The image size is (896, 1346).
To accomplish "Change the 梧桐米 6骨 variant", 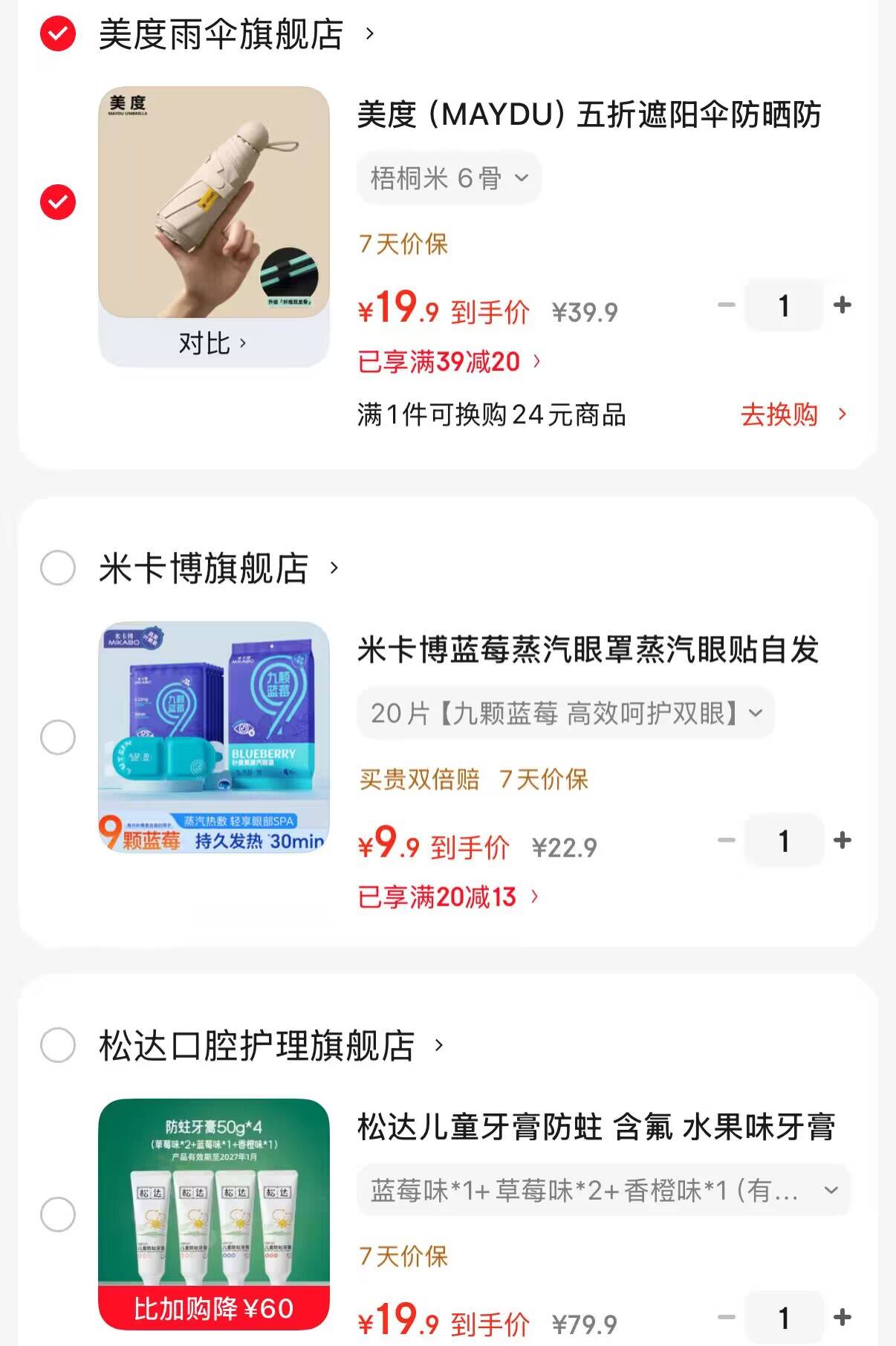I will click(x=449, y=178).
